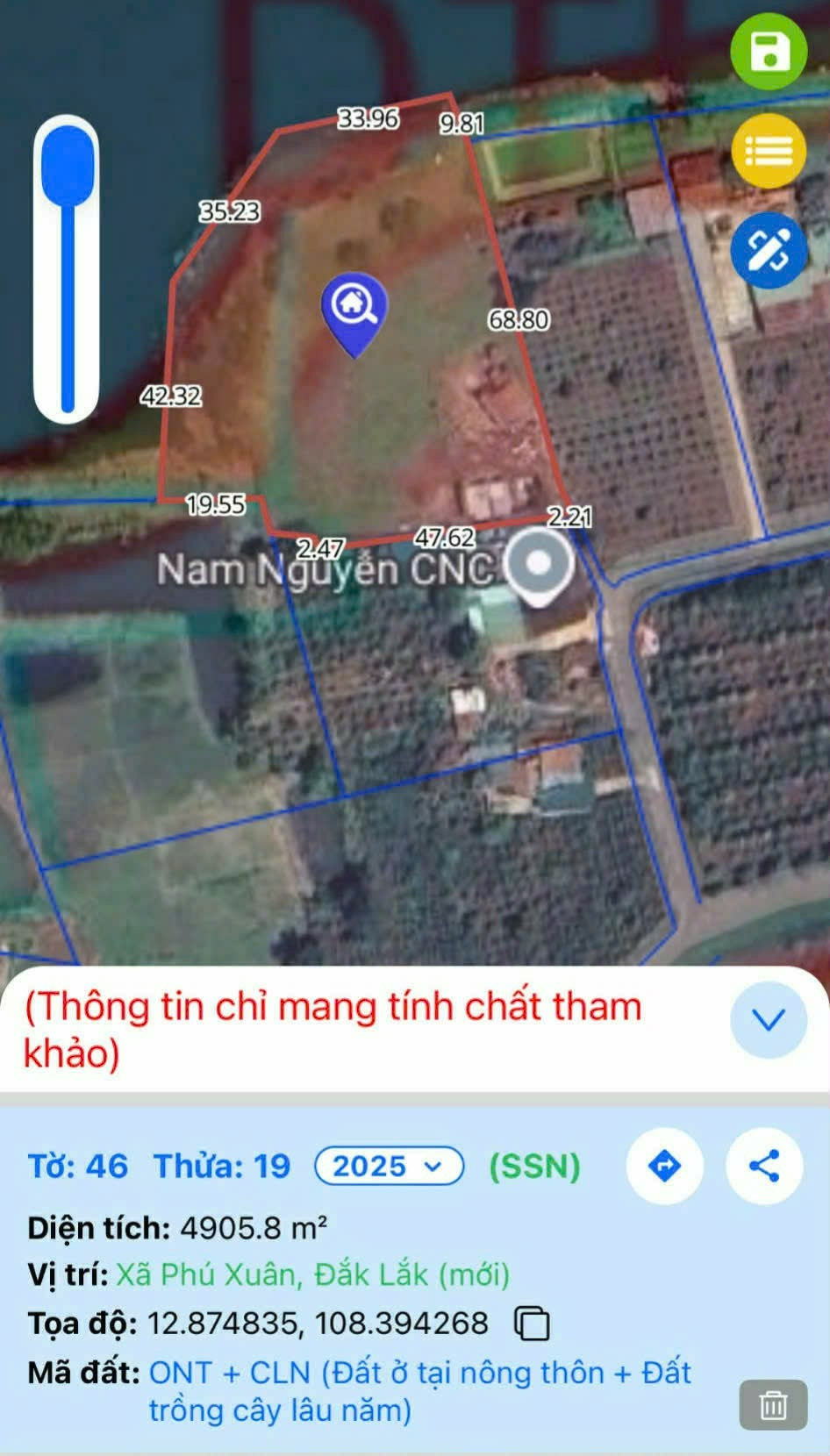This screenshot has height=1456, width=830.
Task: Open the 2025 year dropdown
Action: click(389, 1166)
